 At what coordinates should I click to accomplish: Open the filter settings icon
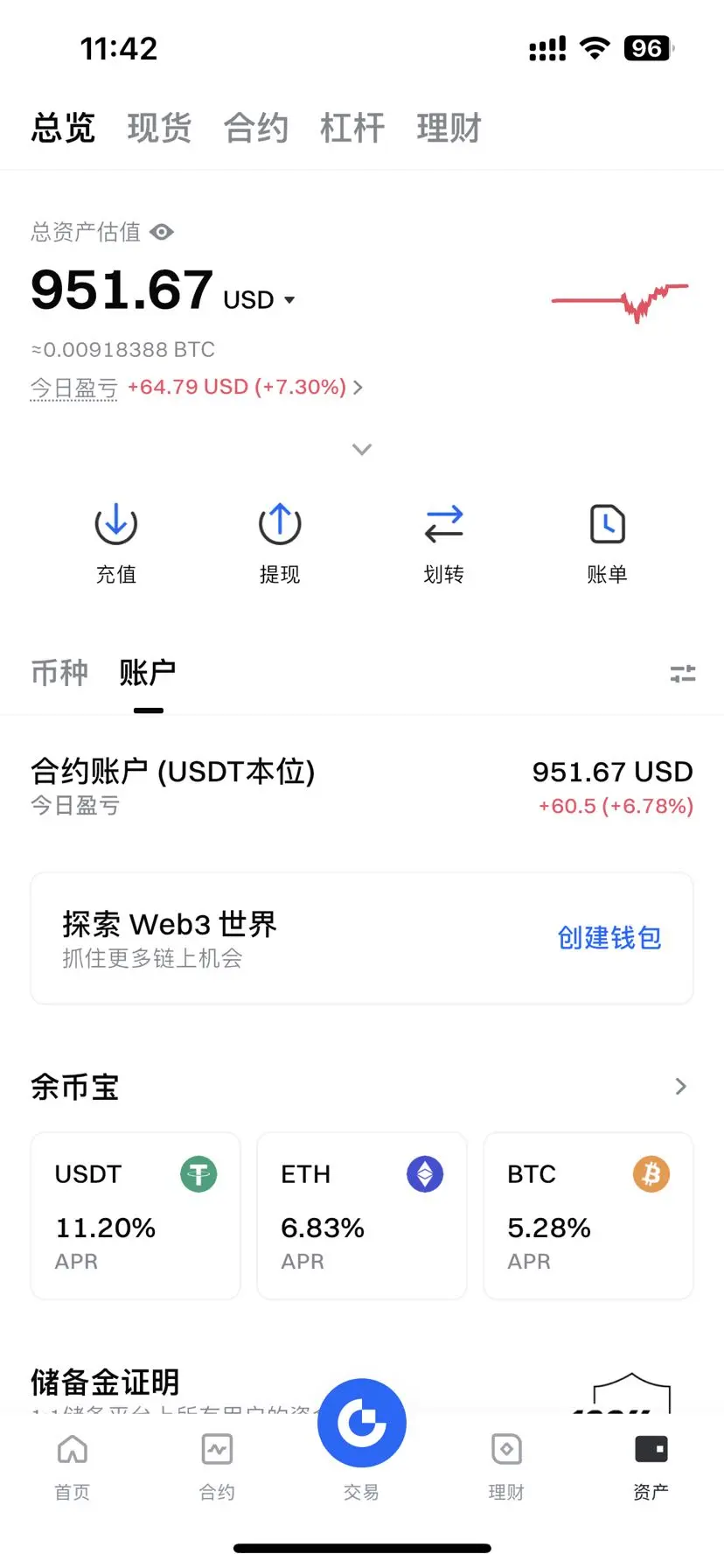tap(683, 674)
